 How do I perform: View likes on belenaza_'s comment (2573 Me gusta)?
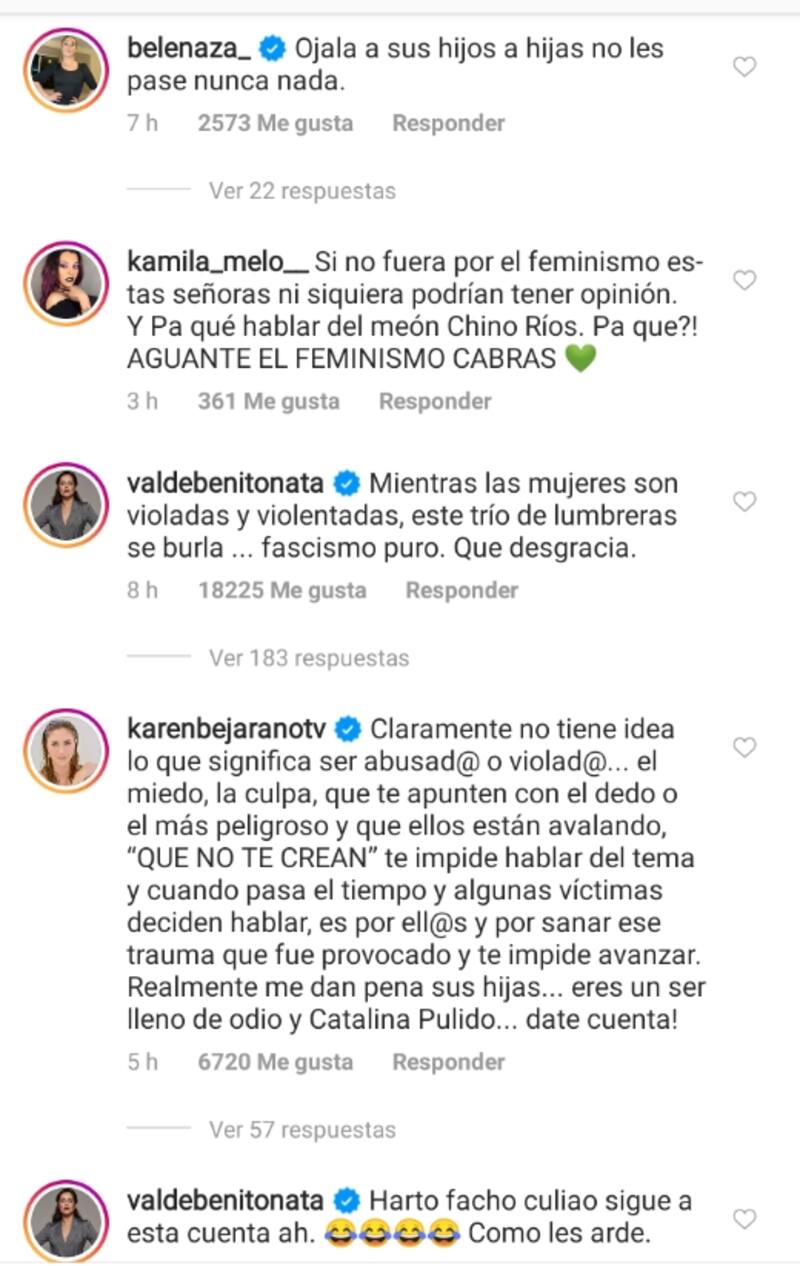(275, 123)
